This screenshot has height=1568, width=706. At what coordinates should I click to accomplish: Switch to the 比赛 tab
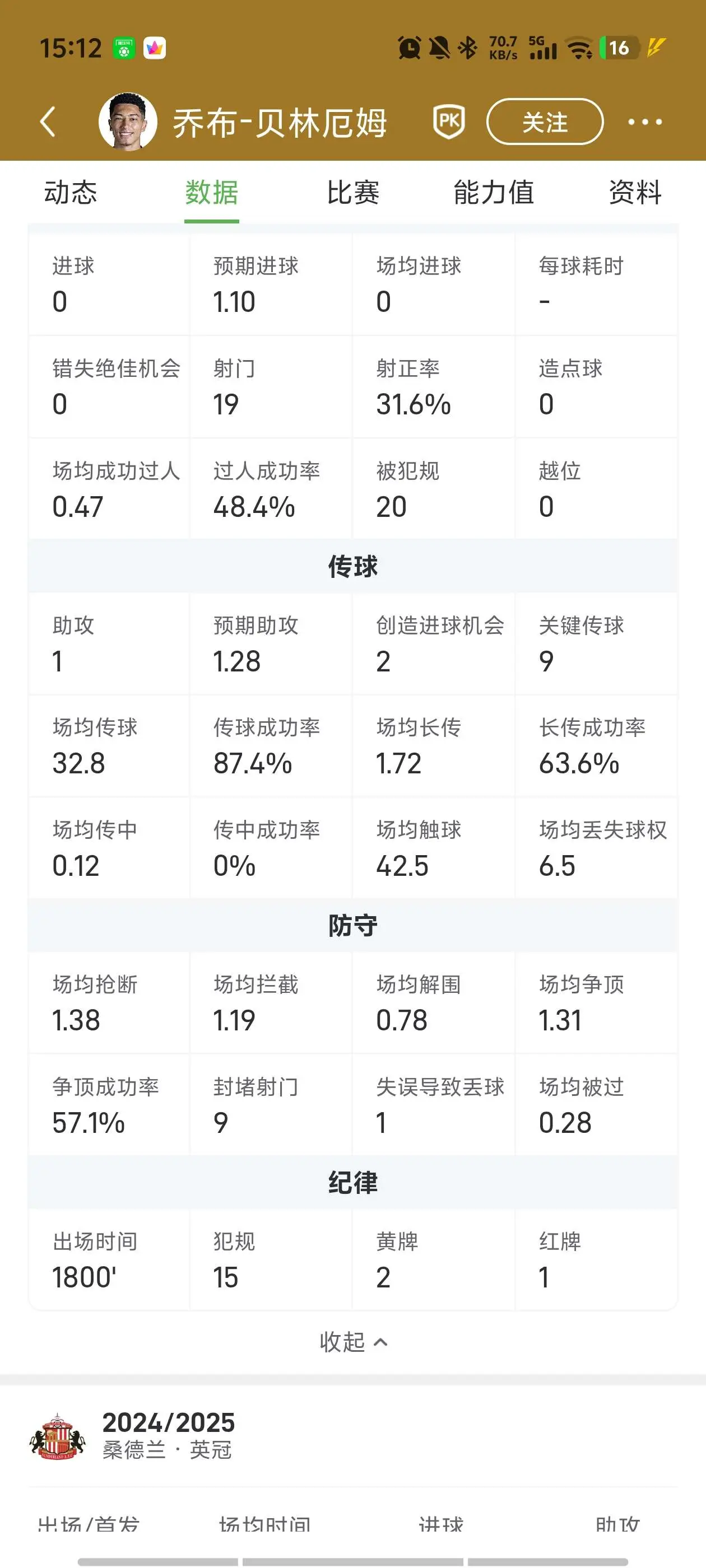[352, 192]
